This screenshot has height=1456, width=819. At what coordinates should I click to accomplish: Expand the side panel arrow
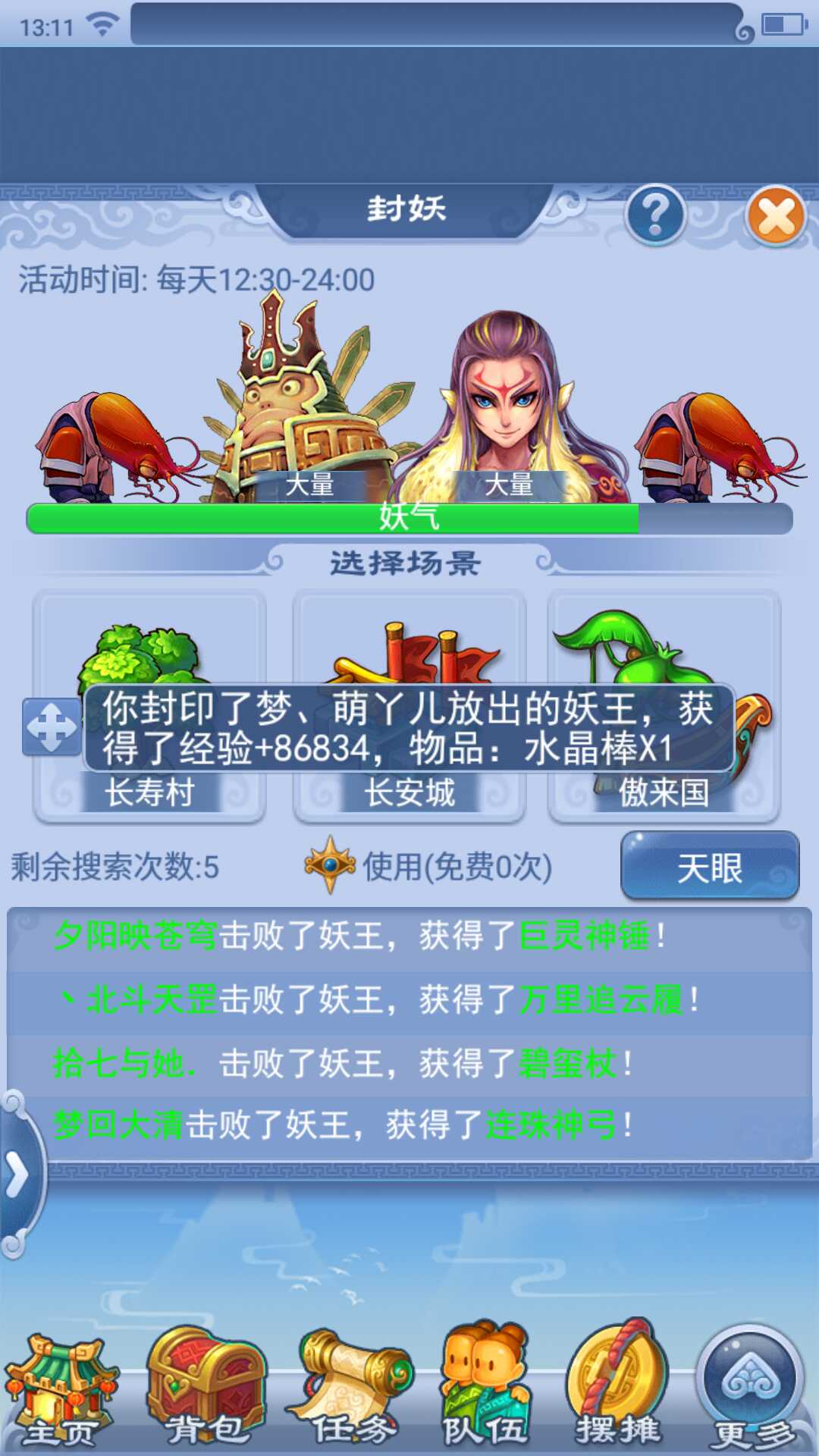tap(17, 1175)
